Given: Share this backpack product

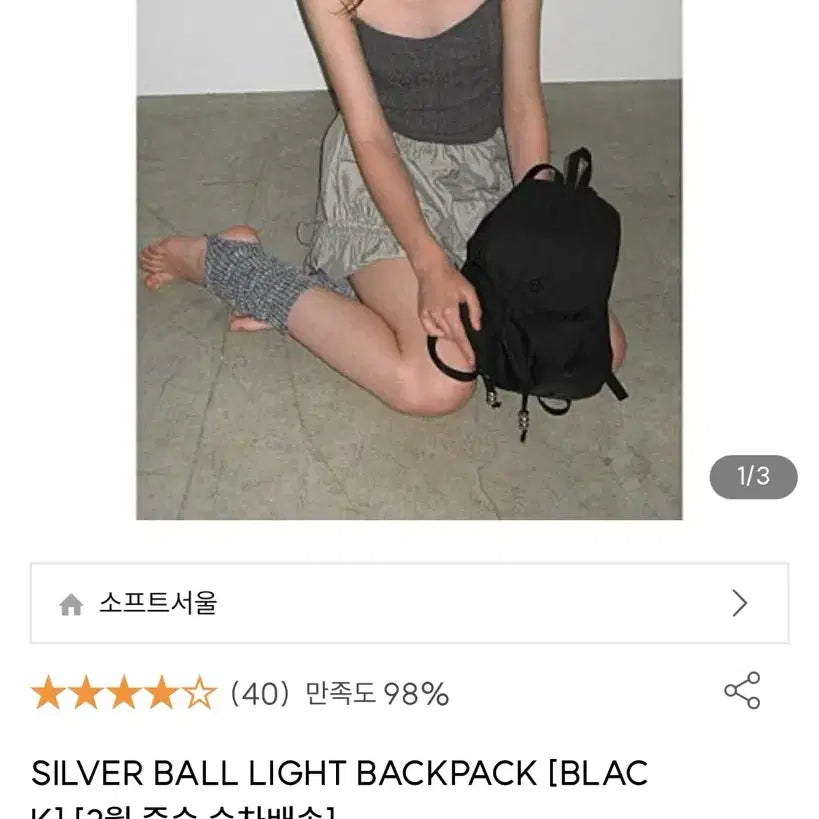Looking at the screenshot, I should [742, 691].
